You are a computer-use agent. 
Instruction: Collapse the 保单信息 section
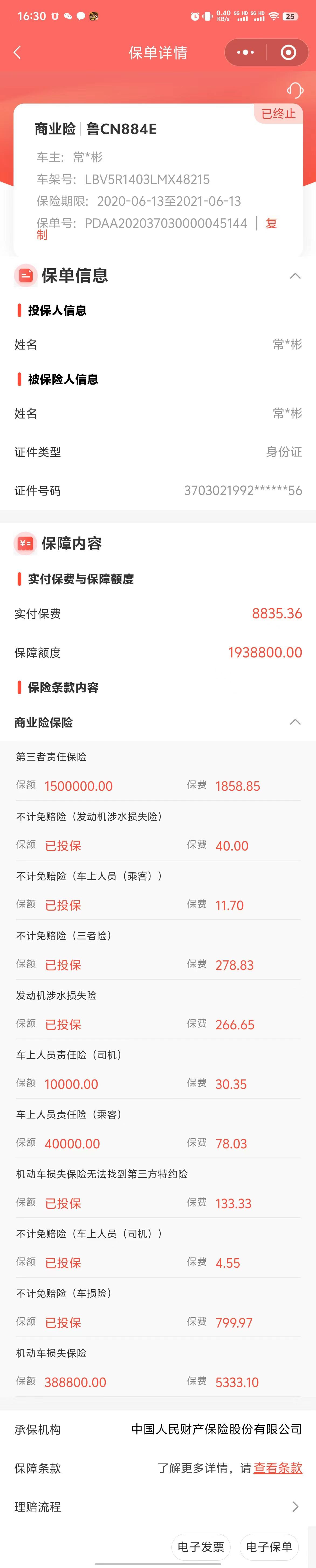point(295,276)
